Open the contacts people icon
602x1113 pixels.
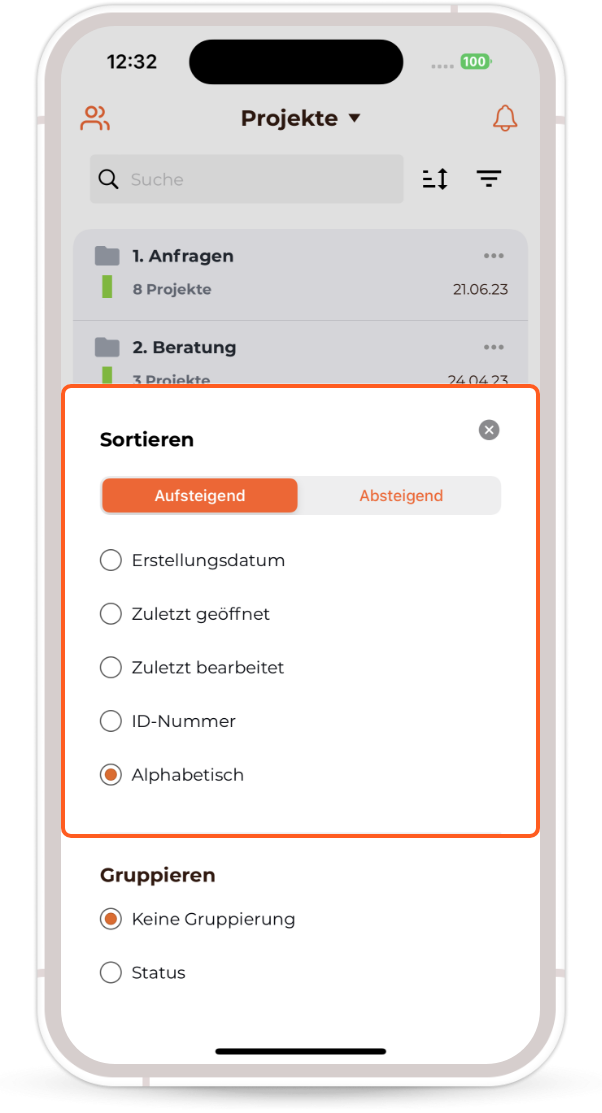[94, 119]
